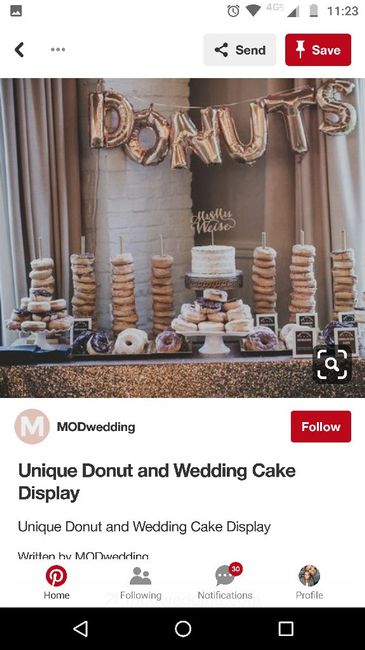Open the visual search icon on the photo
The image size is (365, 650).
(x=331, y=364)
